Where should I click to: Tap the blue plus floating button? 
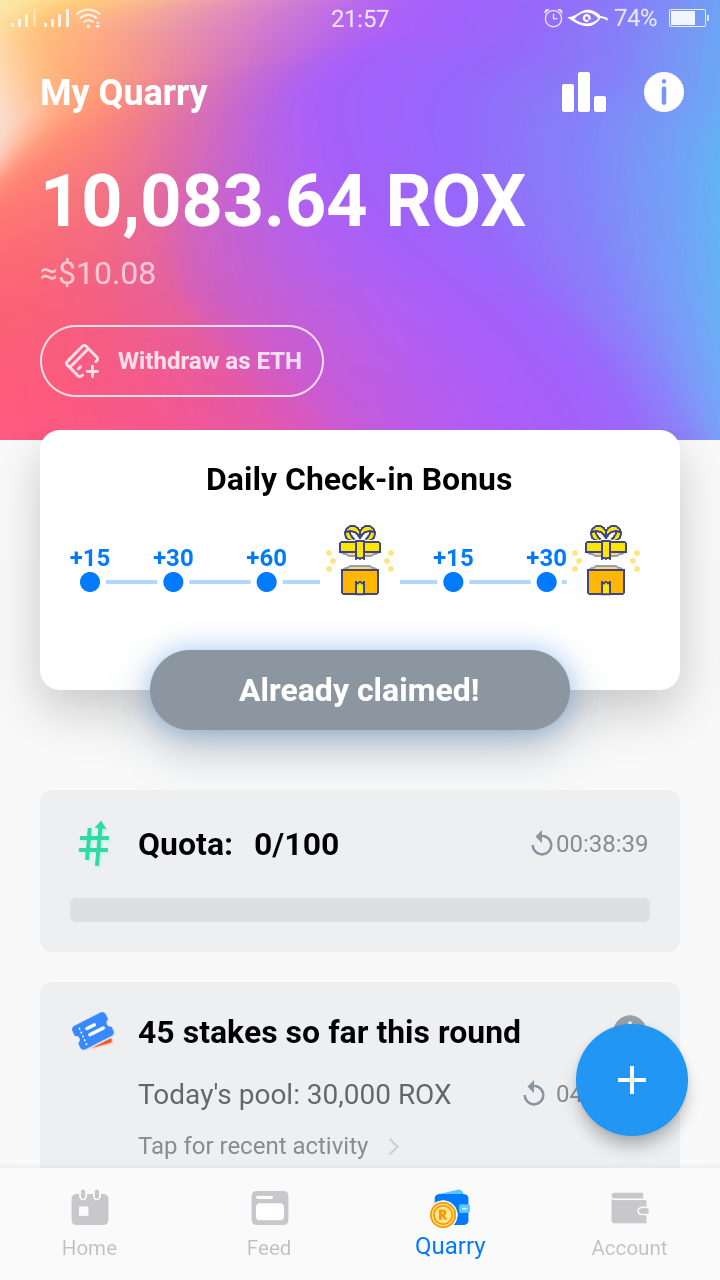(632, 1080)
